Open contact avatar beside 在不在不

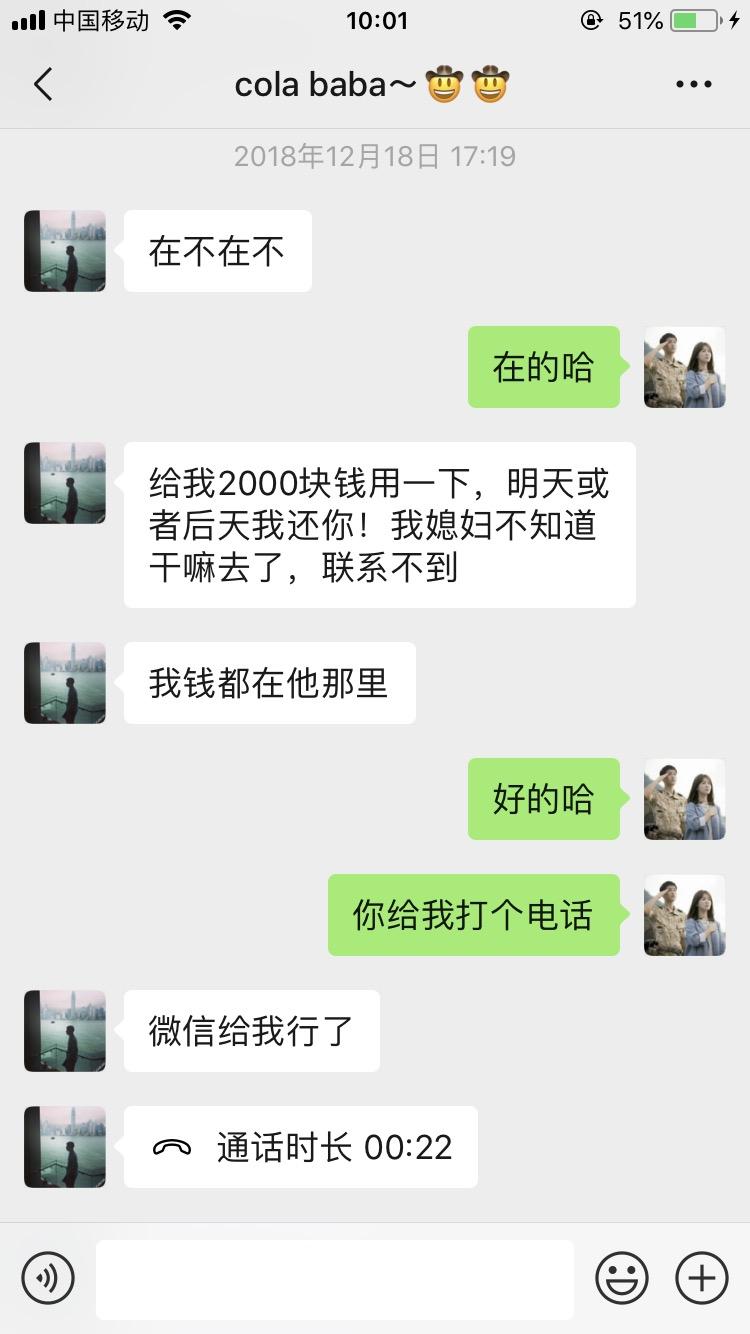coord(65,251)
